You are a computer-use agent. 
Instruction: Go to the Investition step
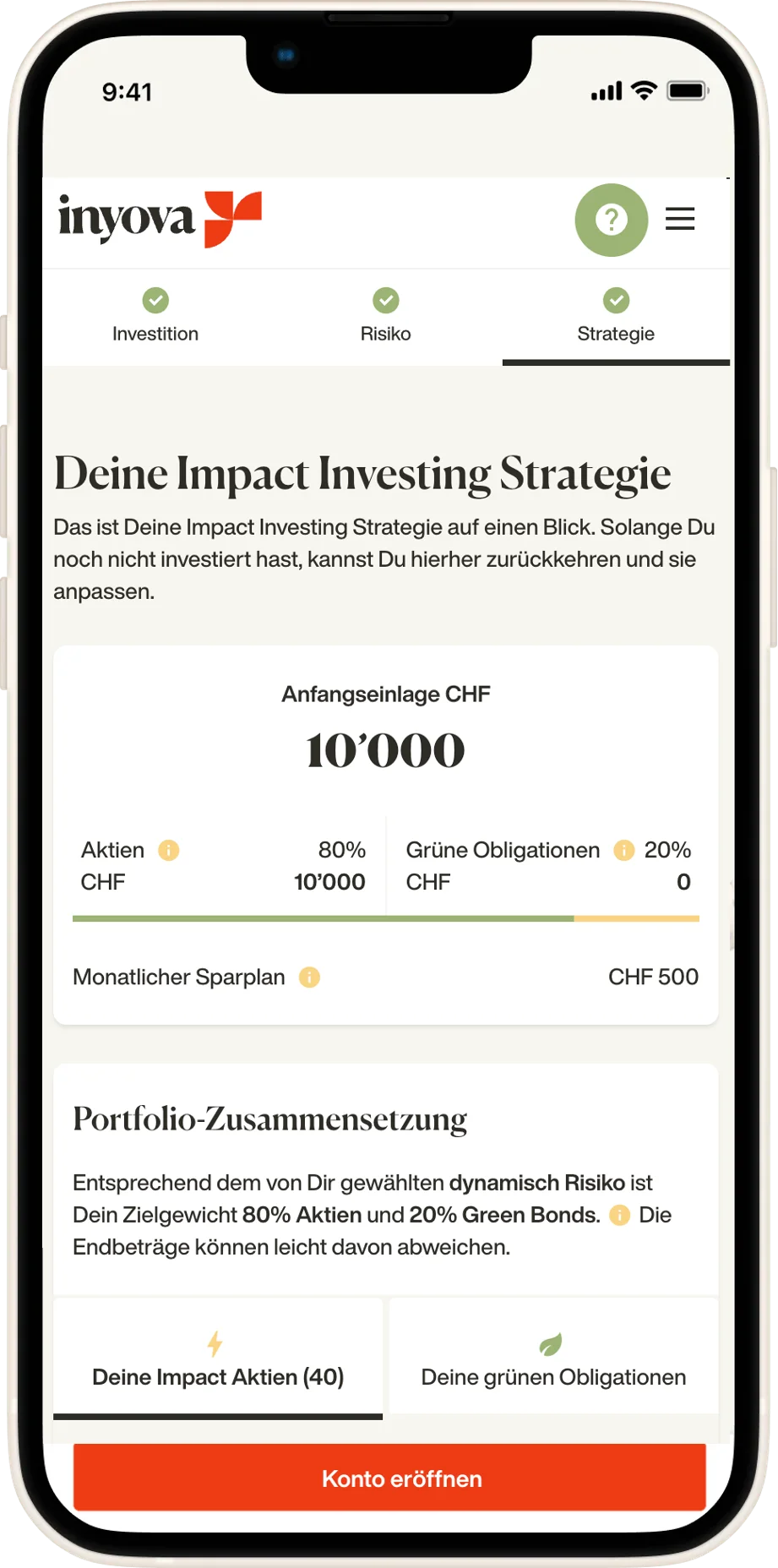point(155,317)
